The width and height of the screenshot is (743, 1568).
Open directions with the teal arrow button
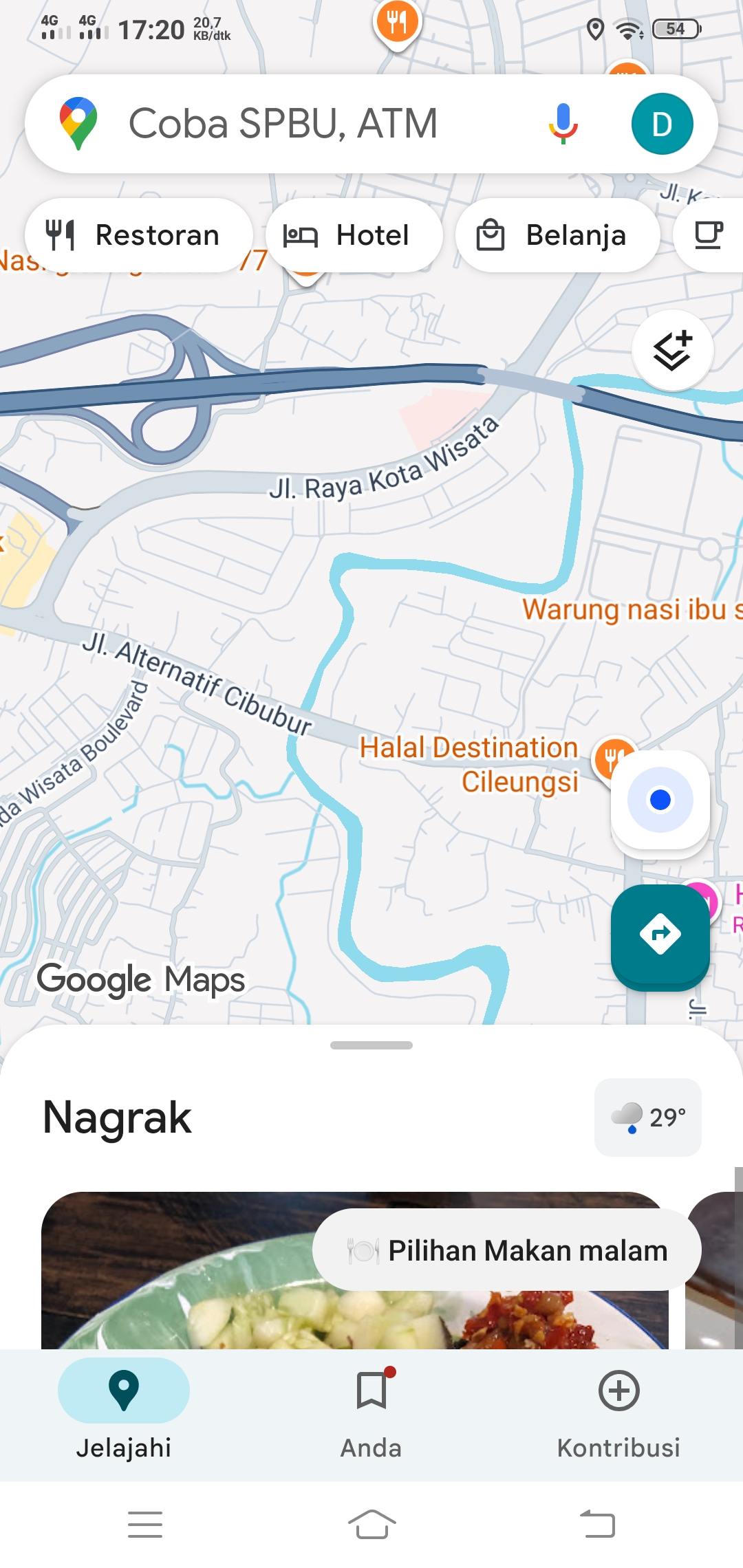[x=660, y=934]
